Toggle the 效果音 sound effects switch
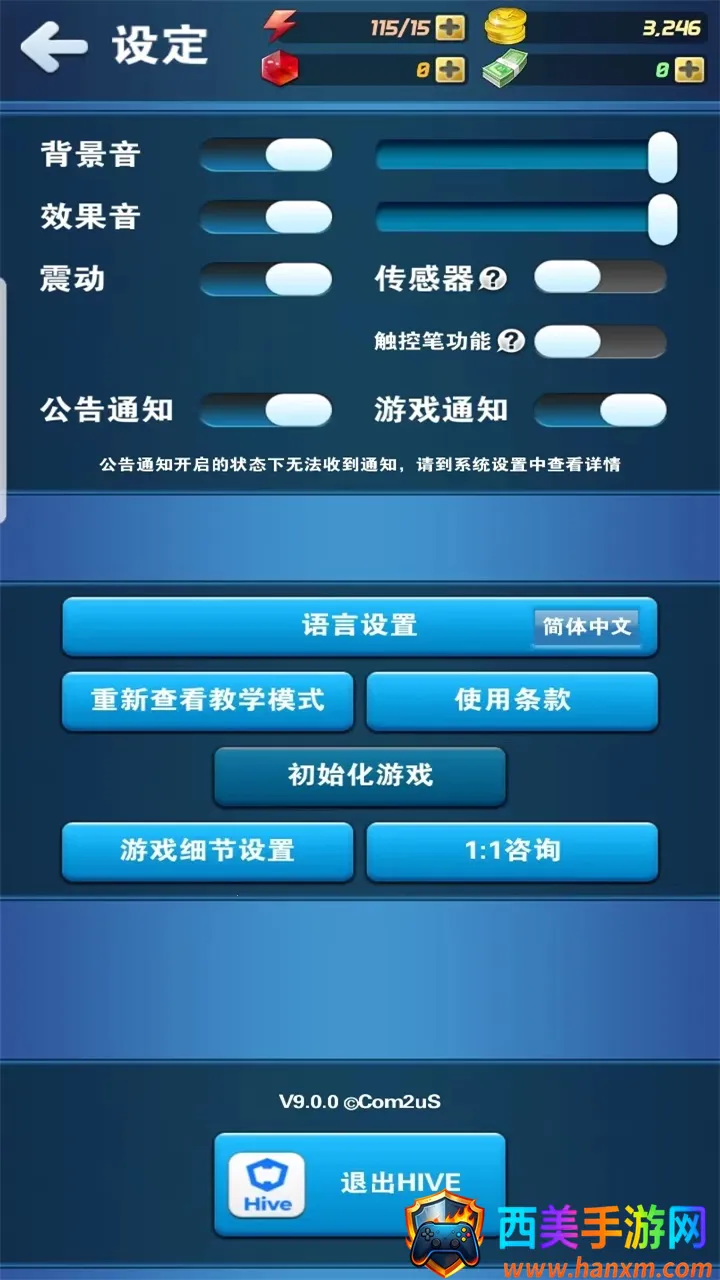720x1280 pixels. click(266, 217)
